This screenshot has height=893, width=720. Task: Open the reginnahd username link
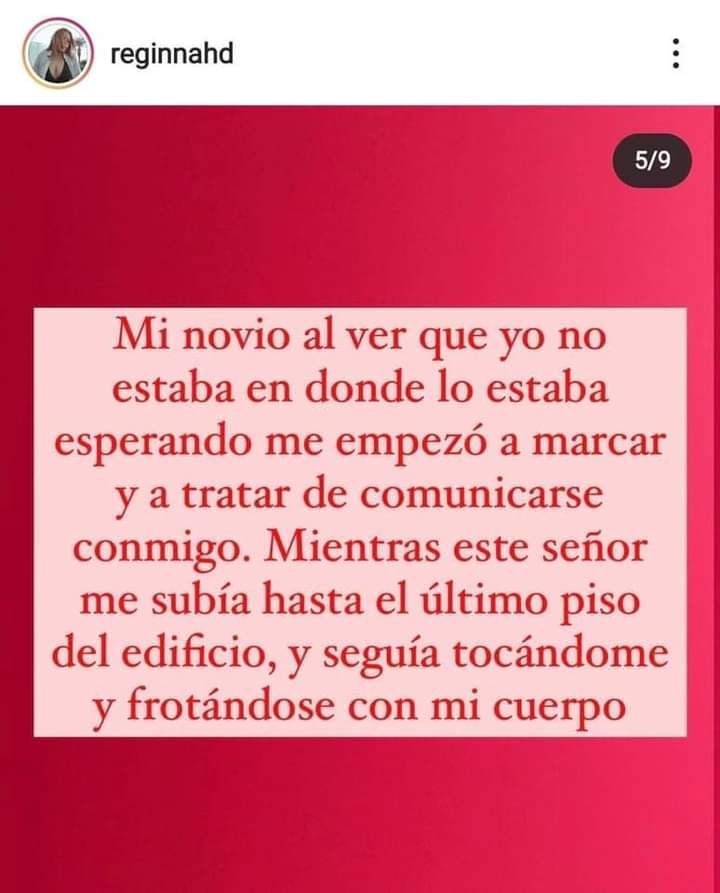(x=171, y=53)
